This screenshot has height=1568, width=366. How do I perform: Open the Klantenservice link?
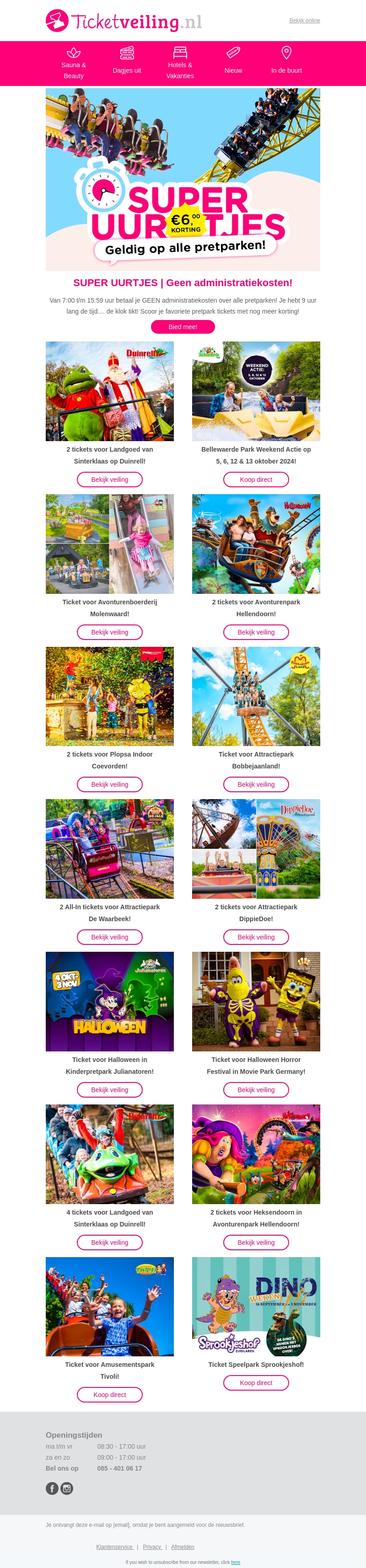tap(114, 1547)
